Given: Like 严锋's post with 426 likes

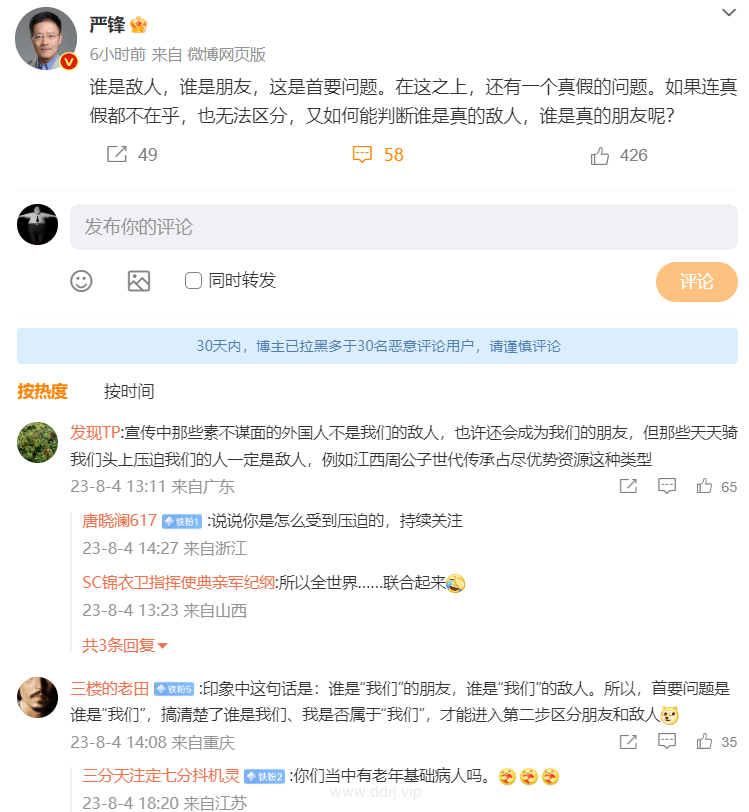Looking at the screenshot, I should coord(618,155).
